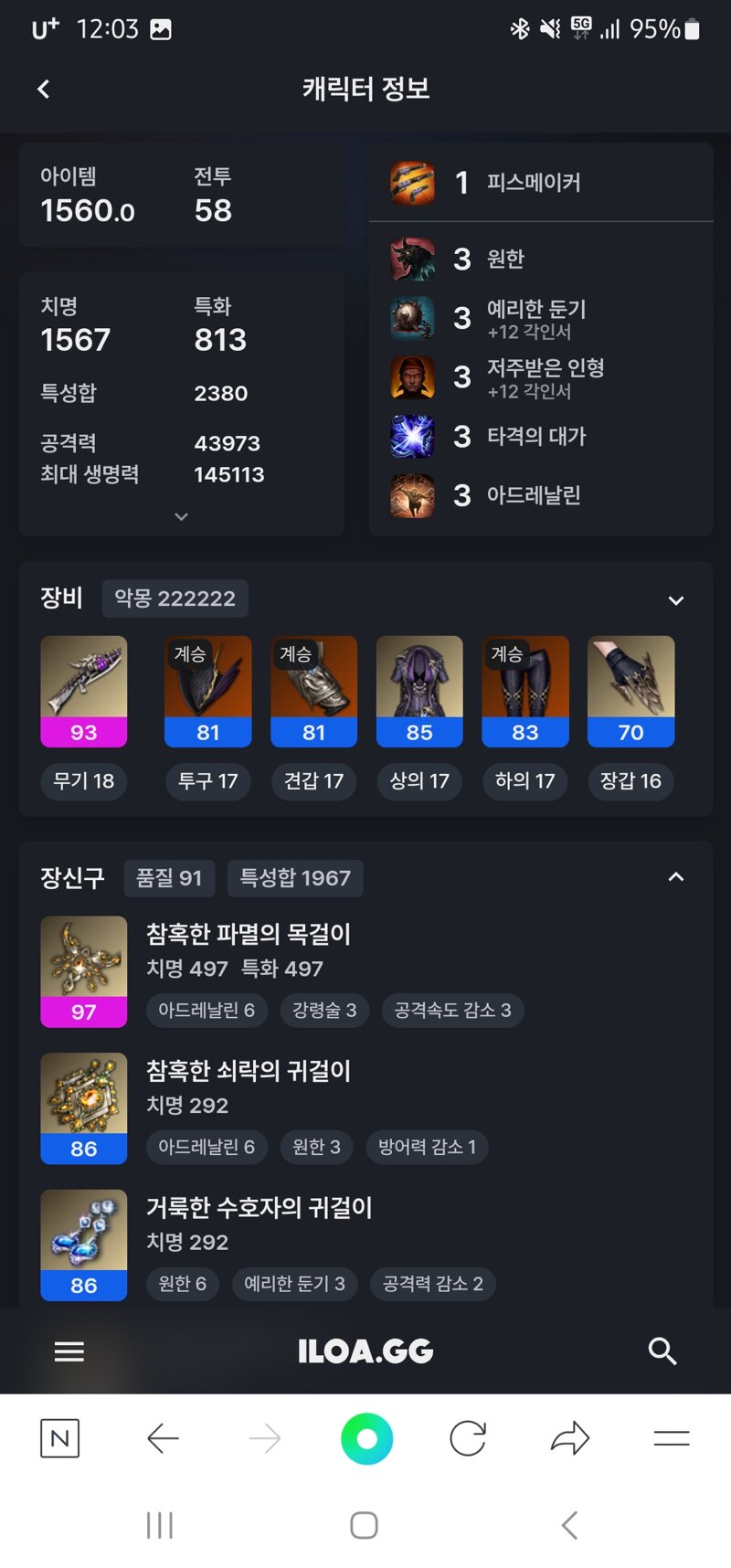Open the browser's menu lines icon
The height and width of the screenshot is (1568, 731).
click(x=671, y=1439)
